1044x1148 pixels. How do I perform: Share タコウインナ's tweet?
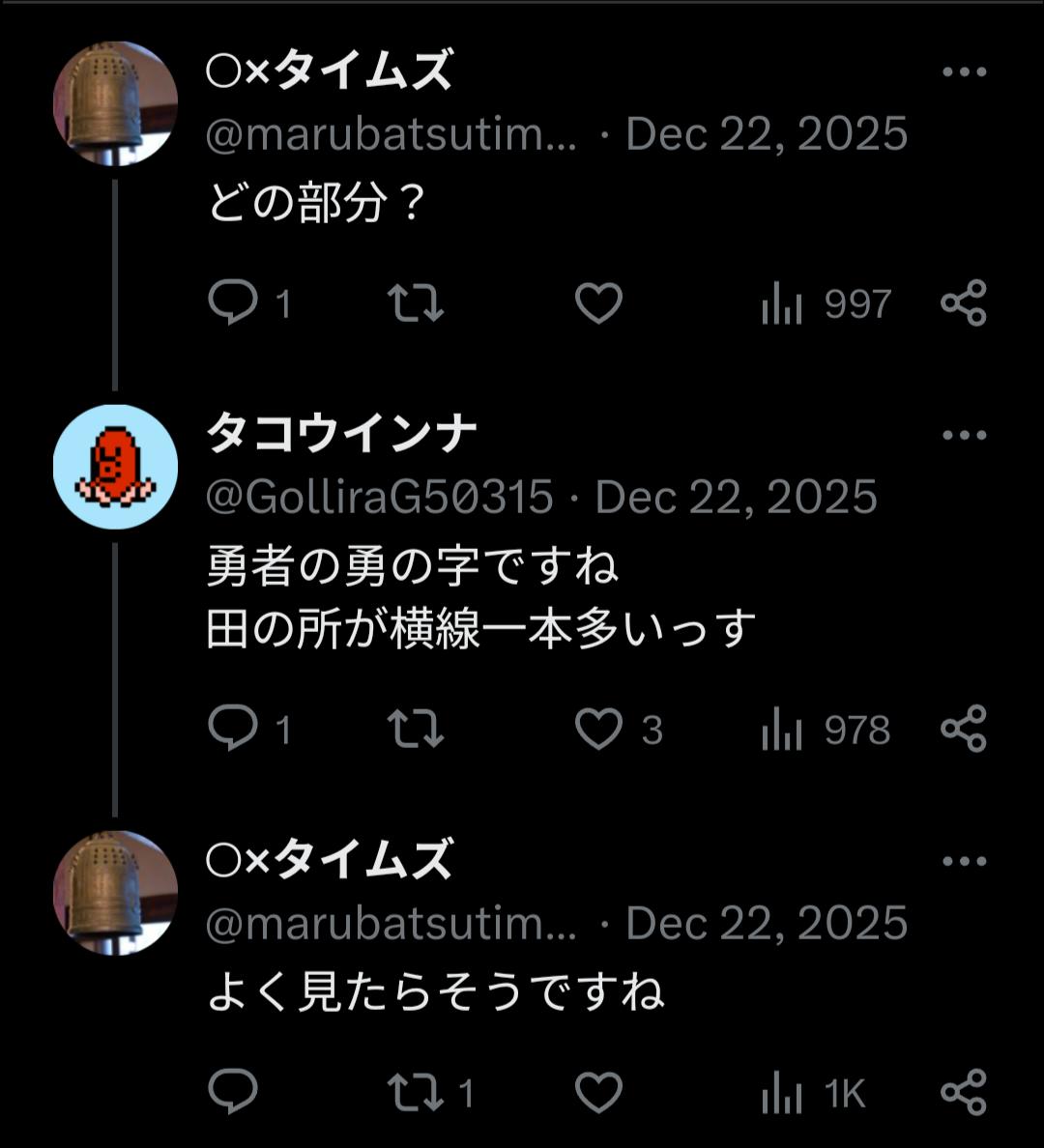963,730
